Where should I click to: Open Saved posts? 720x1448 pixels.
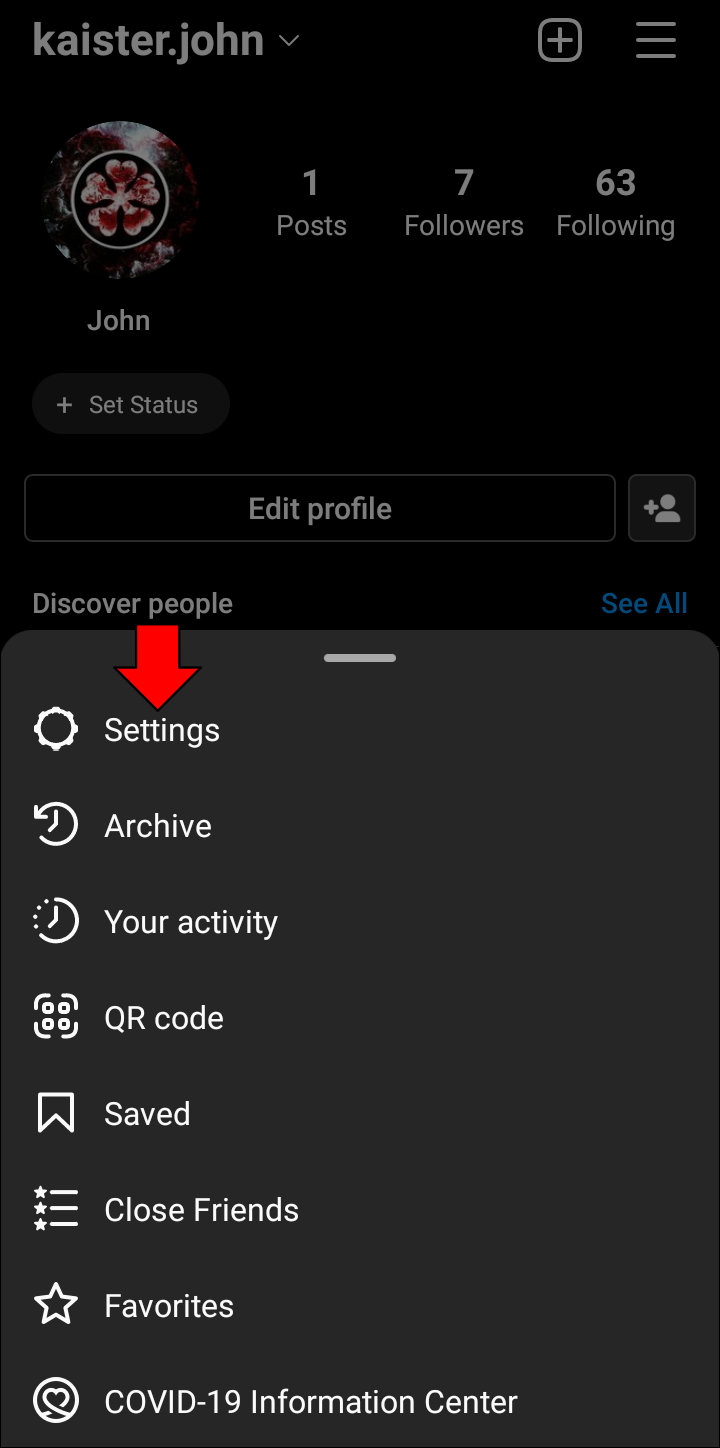click(146, 1114)
